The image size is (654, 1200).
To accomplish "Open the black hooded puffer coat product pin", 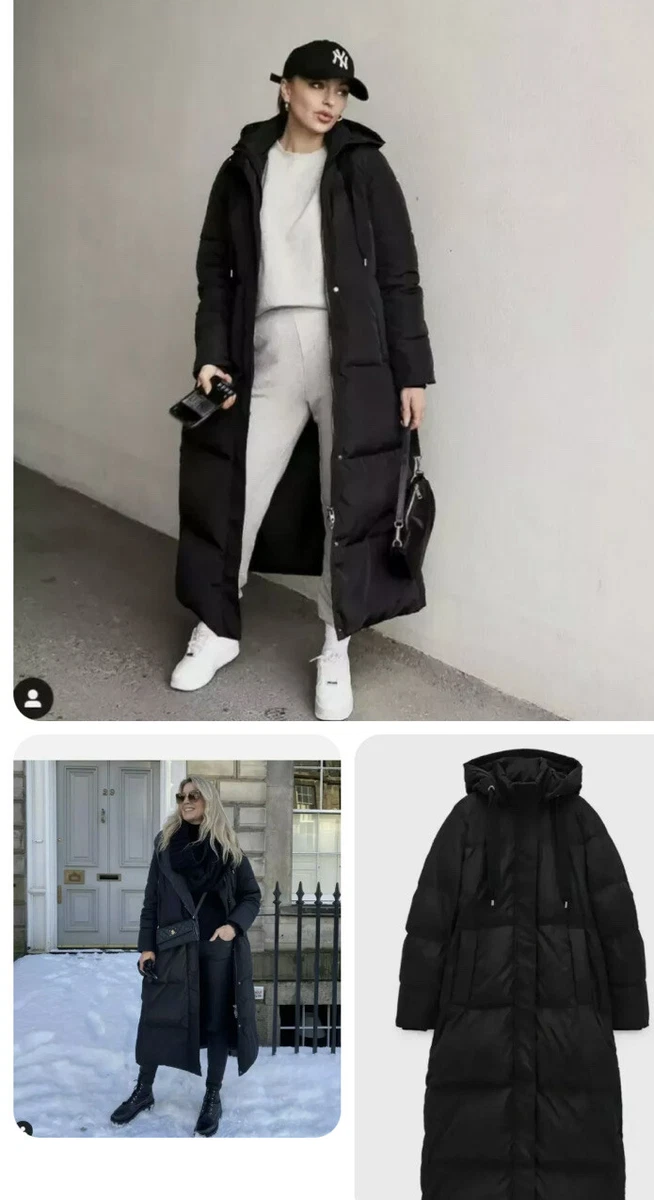I will tap(504, 967).
